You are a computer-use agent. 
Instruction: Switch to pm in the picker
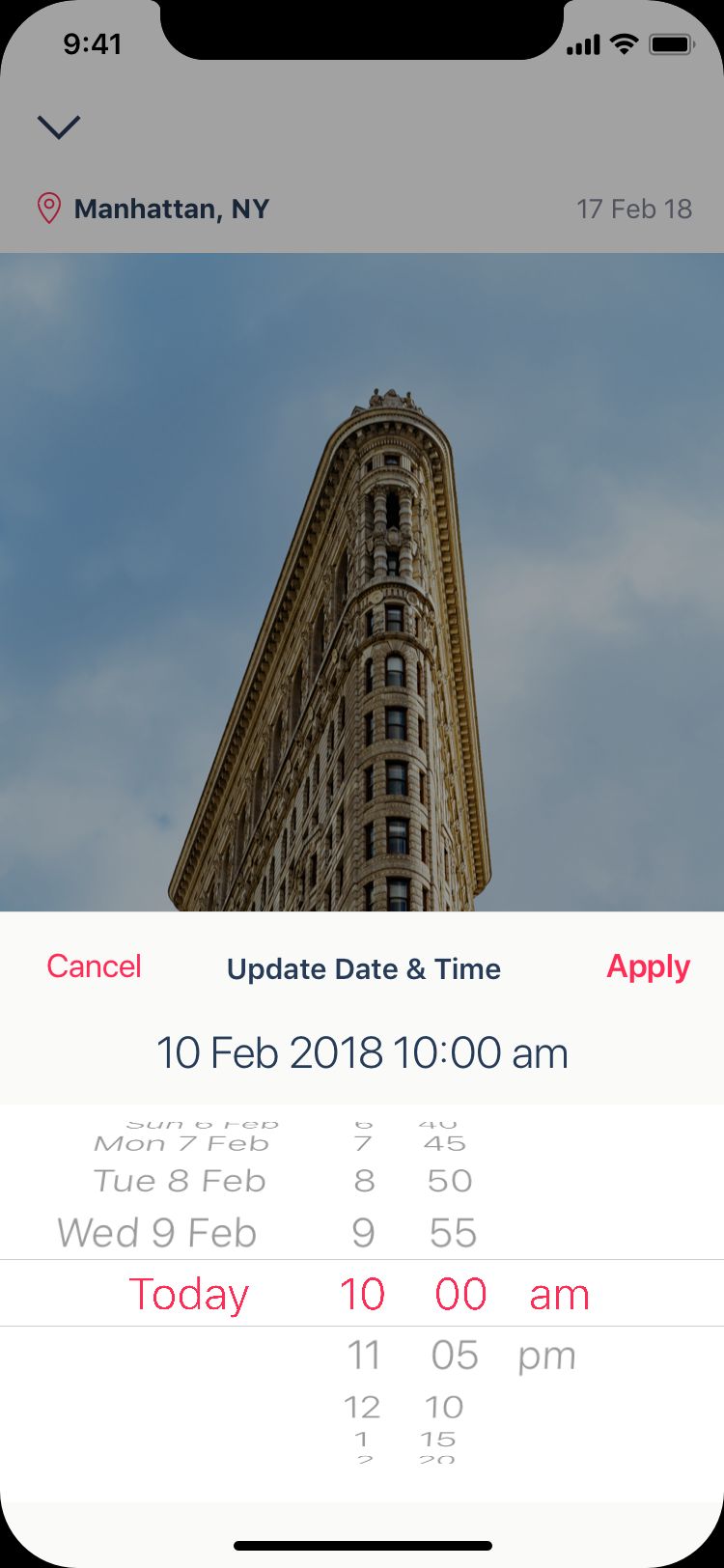pos(546,1356)
